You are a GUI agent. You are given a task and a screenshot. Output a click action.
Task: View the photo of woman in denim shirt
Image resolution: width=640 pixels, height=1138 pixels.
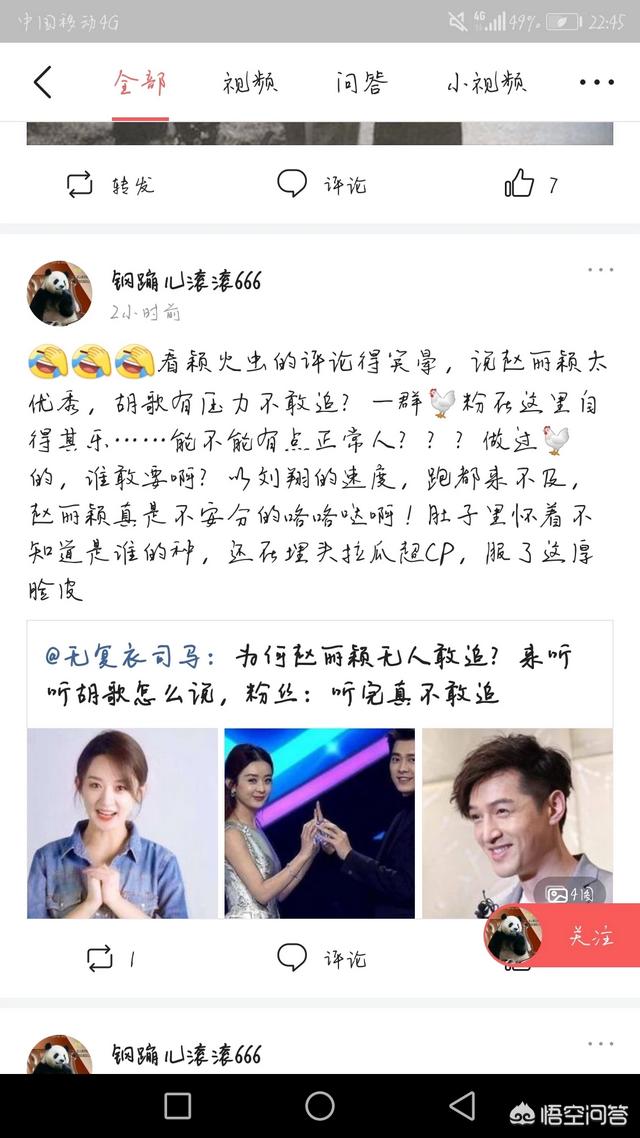point(122,823)
